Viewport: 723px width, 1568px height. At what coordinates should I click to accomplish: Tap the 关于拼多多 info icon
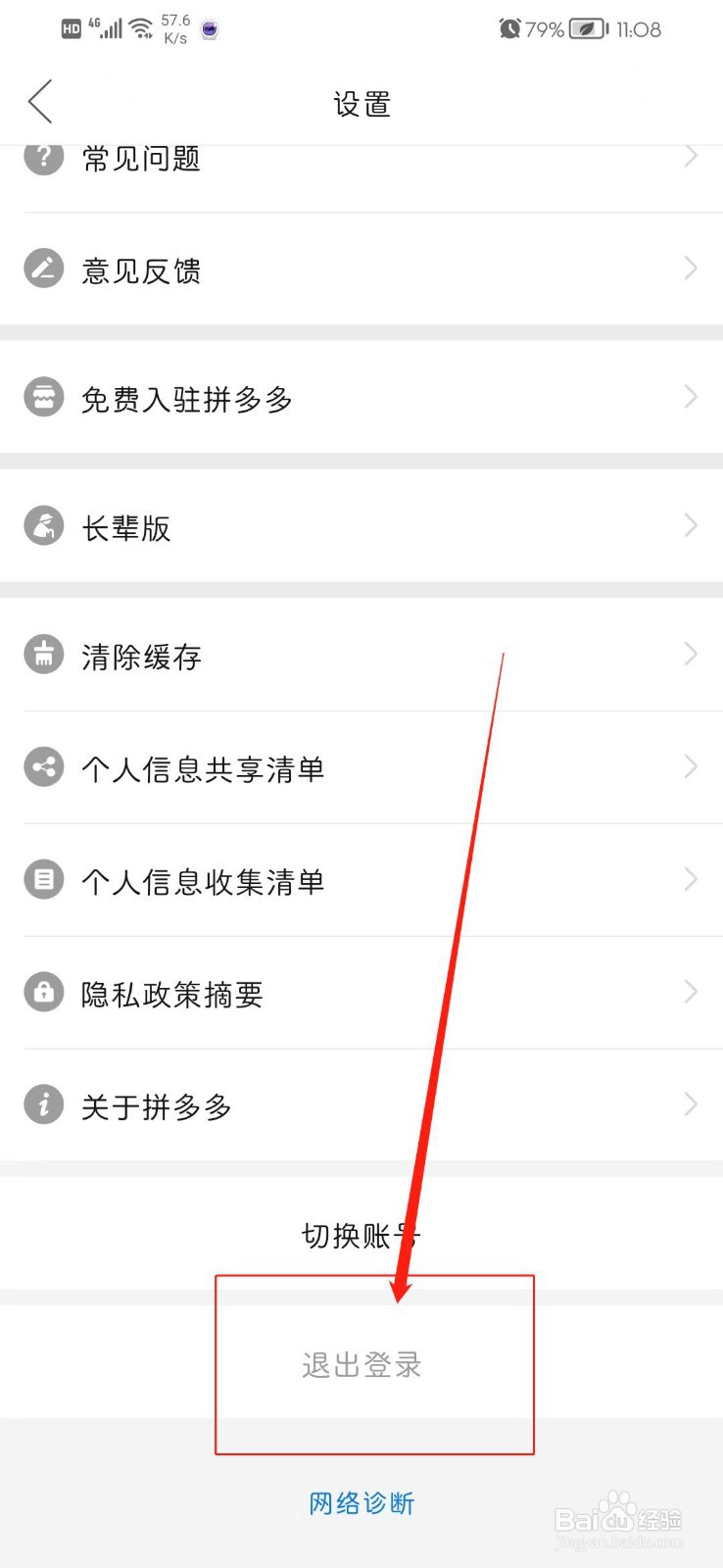43,1104
